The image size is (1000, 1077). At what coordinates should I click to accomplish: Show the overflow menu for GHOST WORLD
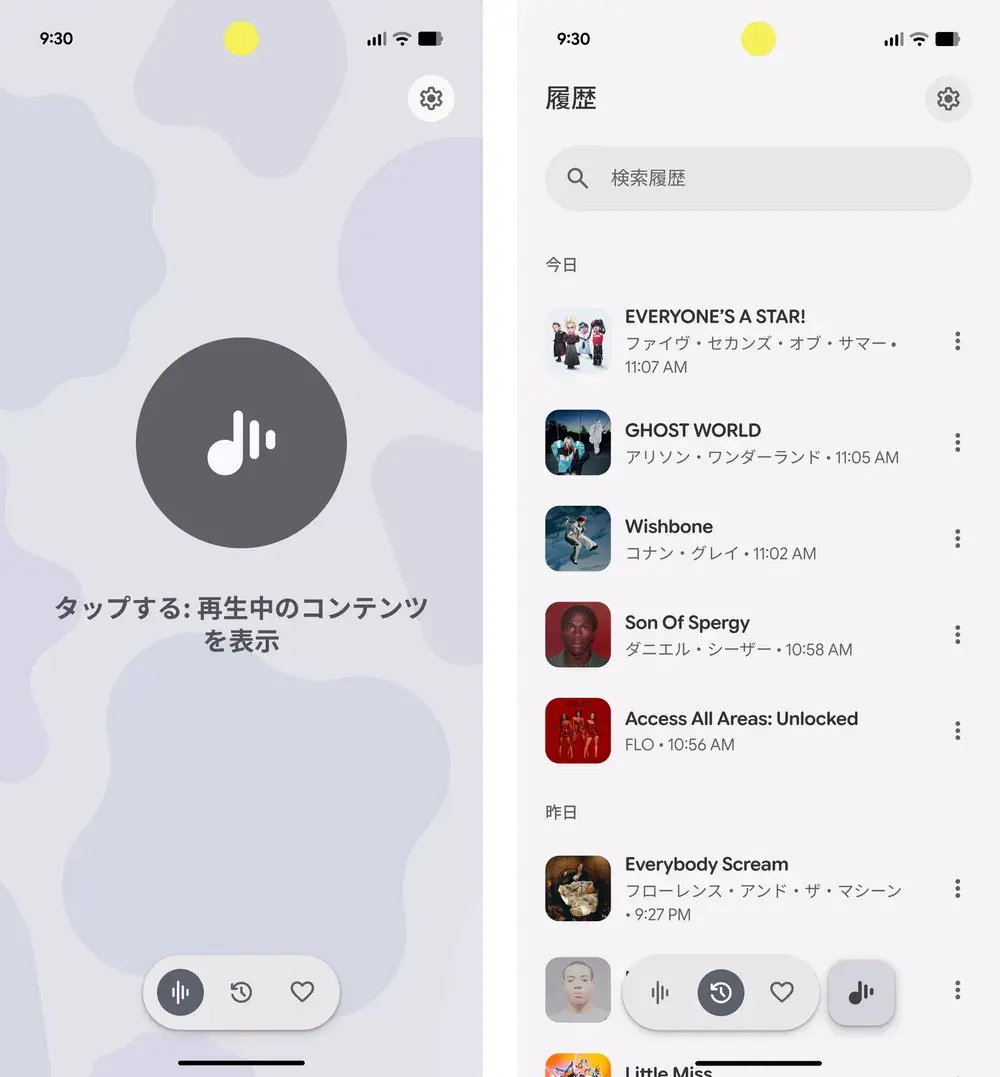point(957,442)
